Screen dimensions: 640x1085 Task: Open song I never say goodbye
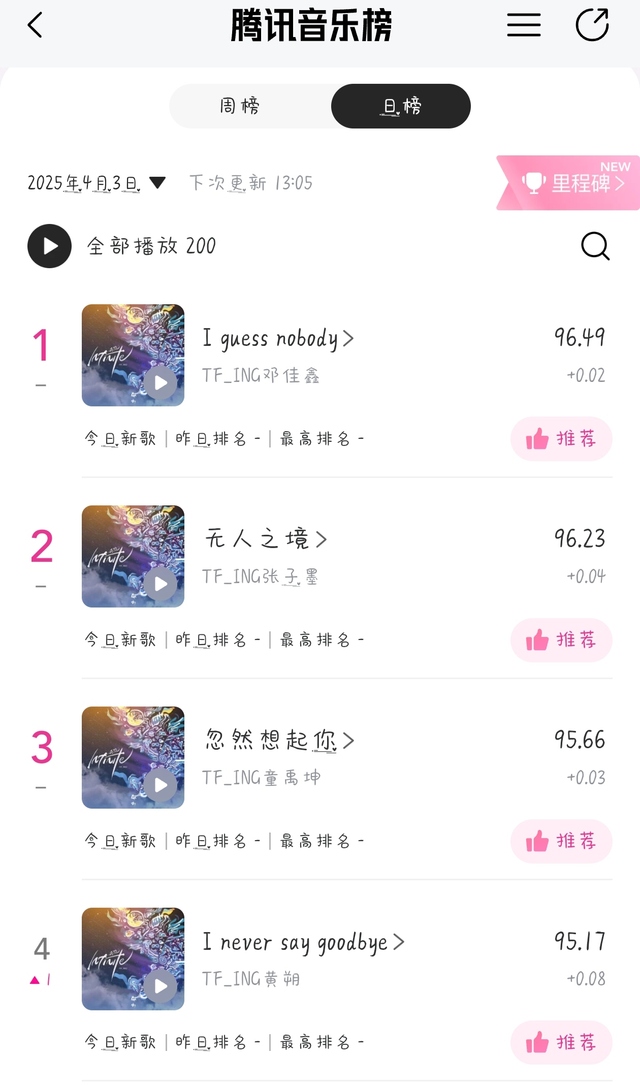point(303,942)
